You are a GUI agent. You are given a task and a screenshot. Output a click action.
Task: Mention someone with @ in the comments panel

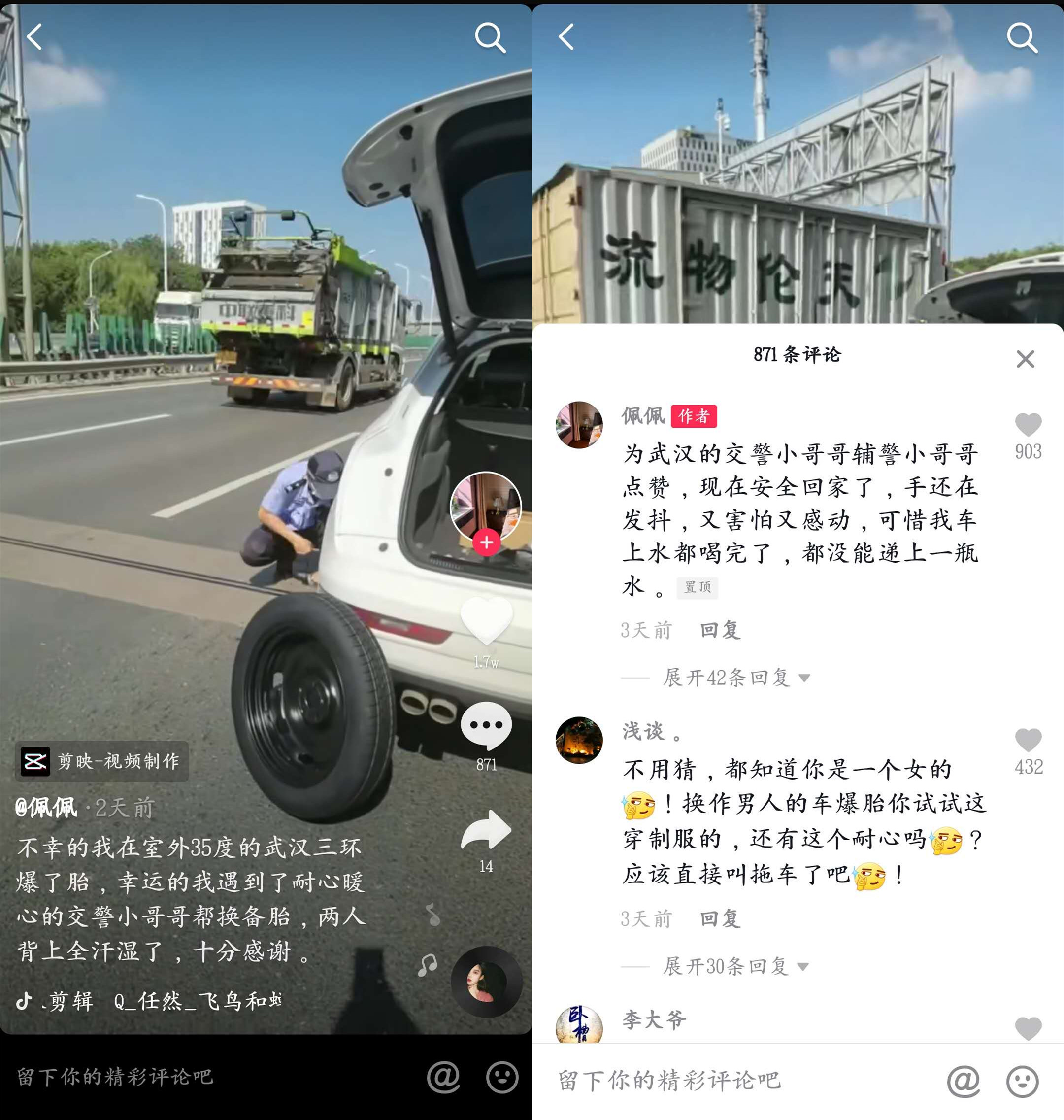[963, 1082]
